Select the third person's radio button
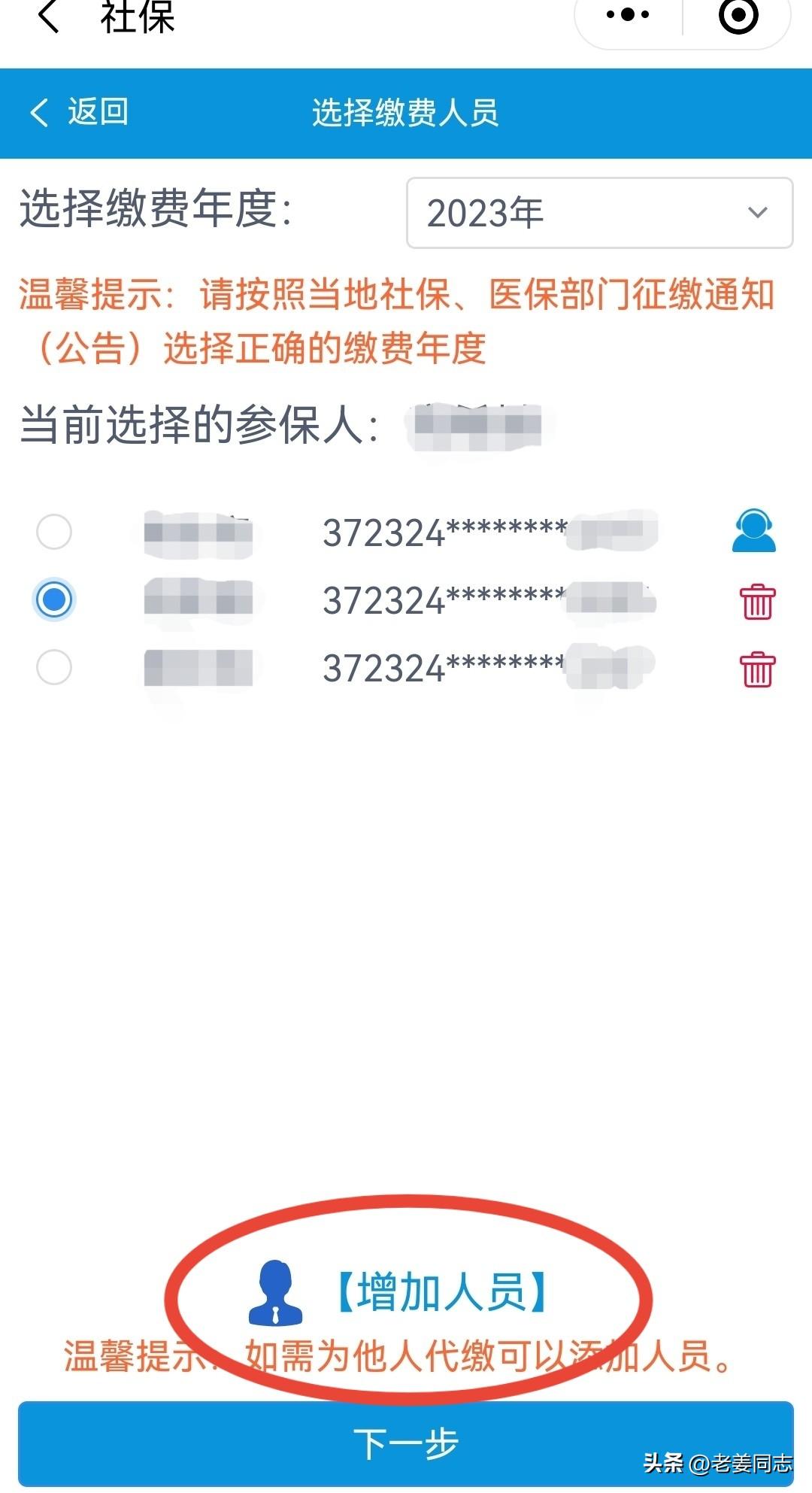812x1493 pixels. tap(54, 667)
